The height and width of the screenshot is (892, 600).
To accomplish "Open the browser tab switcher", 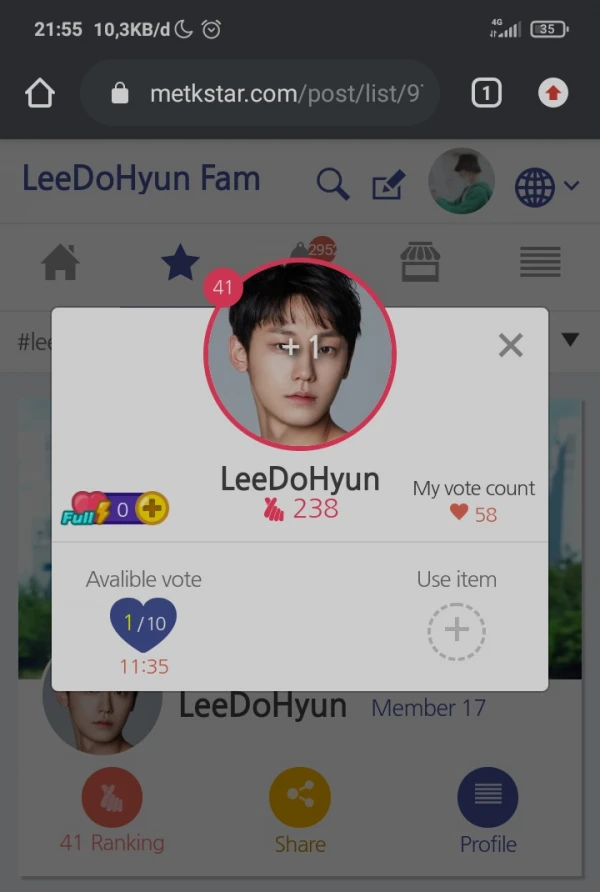I will coord(485,93).
